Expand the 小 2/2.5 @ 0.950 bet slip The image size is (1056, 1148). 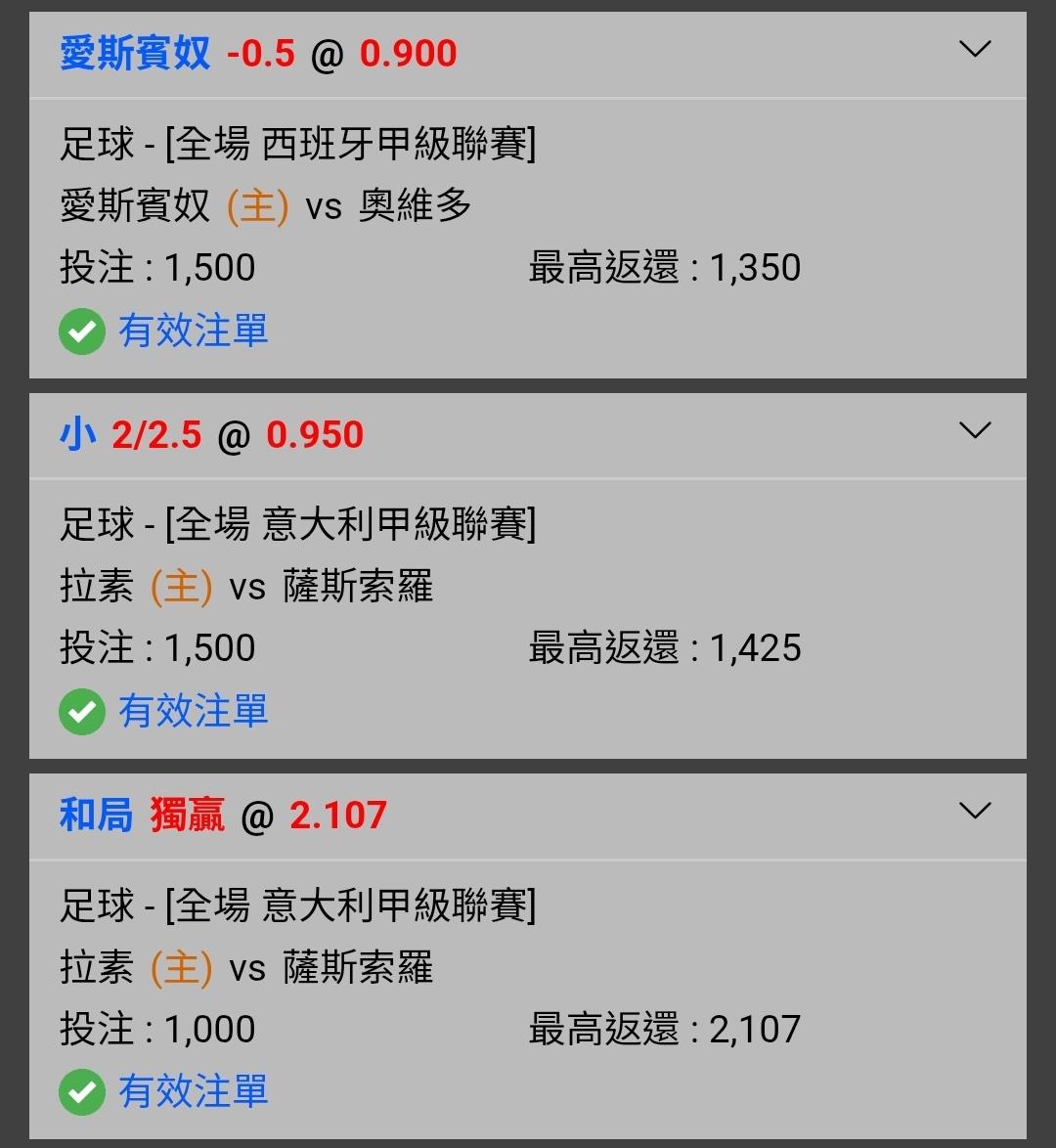point(975,430)
